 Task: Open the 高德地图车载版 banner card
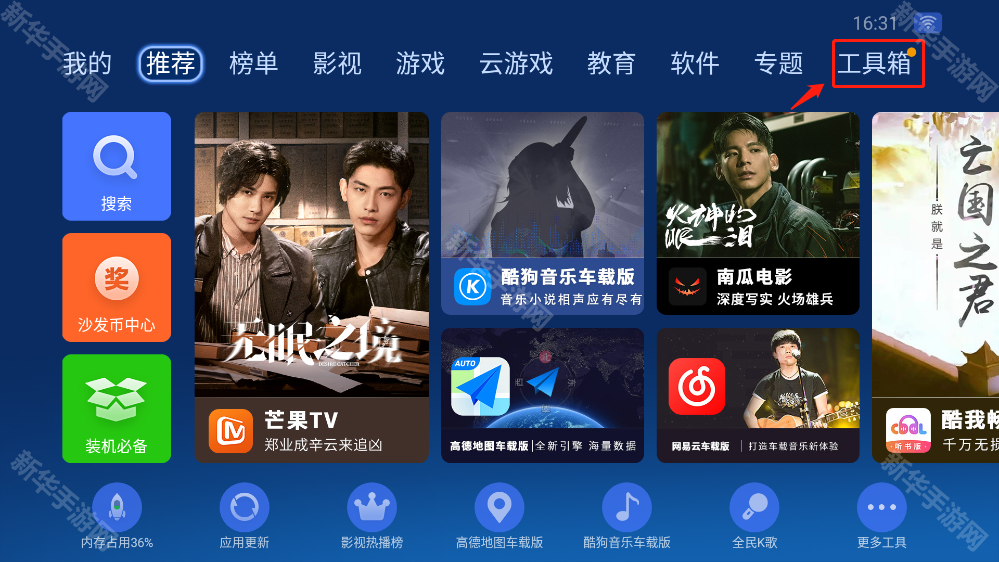(x=542, y=395)
